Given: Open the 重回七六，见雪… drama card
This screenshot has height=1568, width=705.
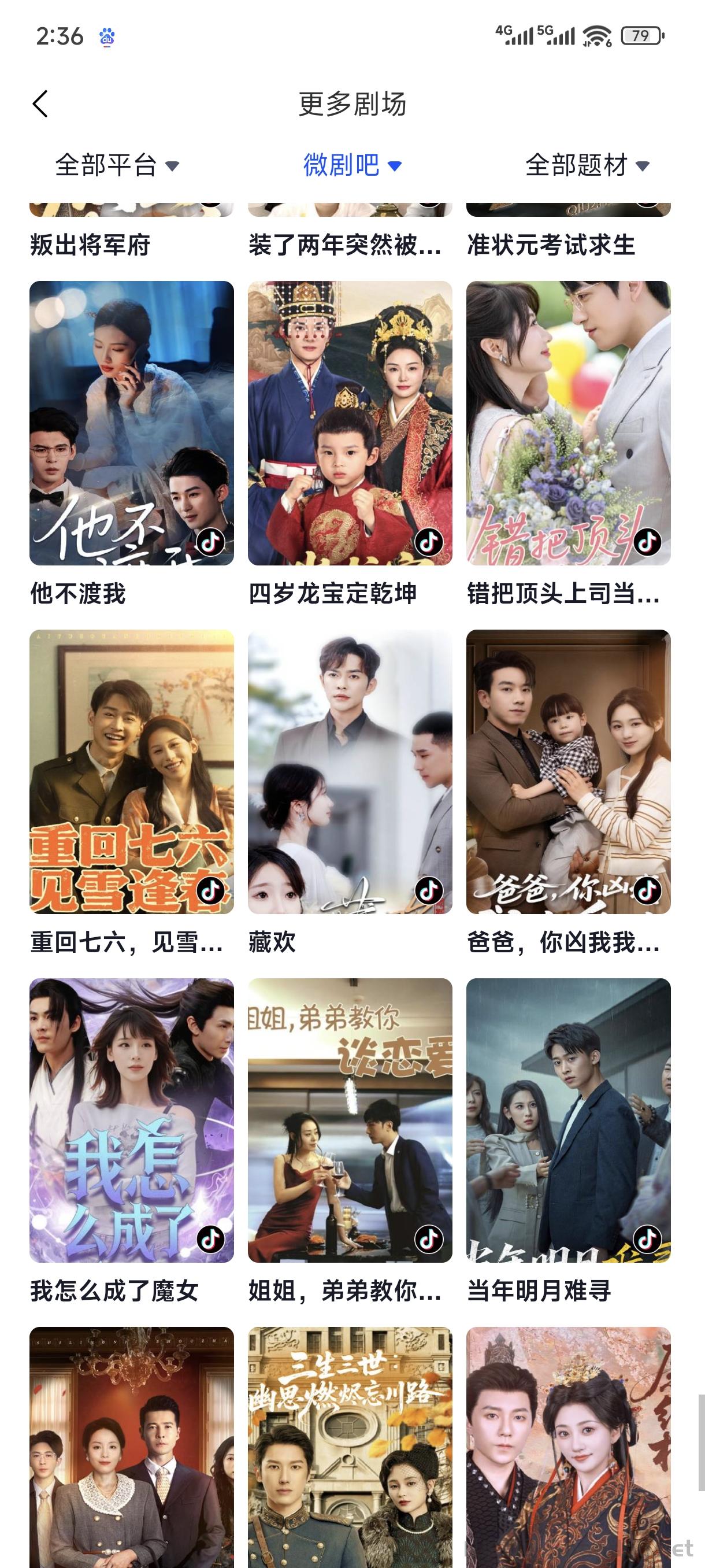Looking at the screenshot, I should (131, 771).
